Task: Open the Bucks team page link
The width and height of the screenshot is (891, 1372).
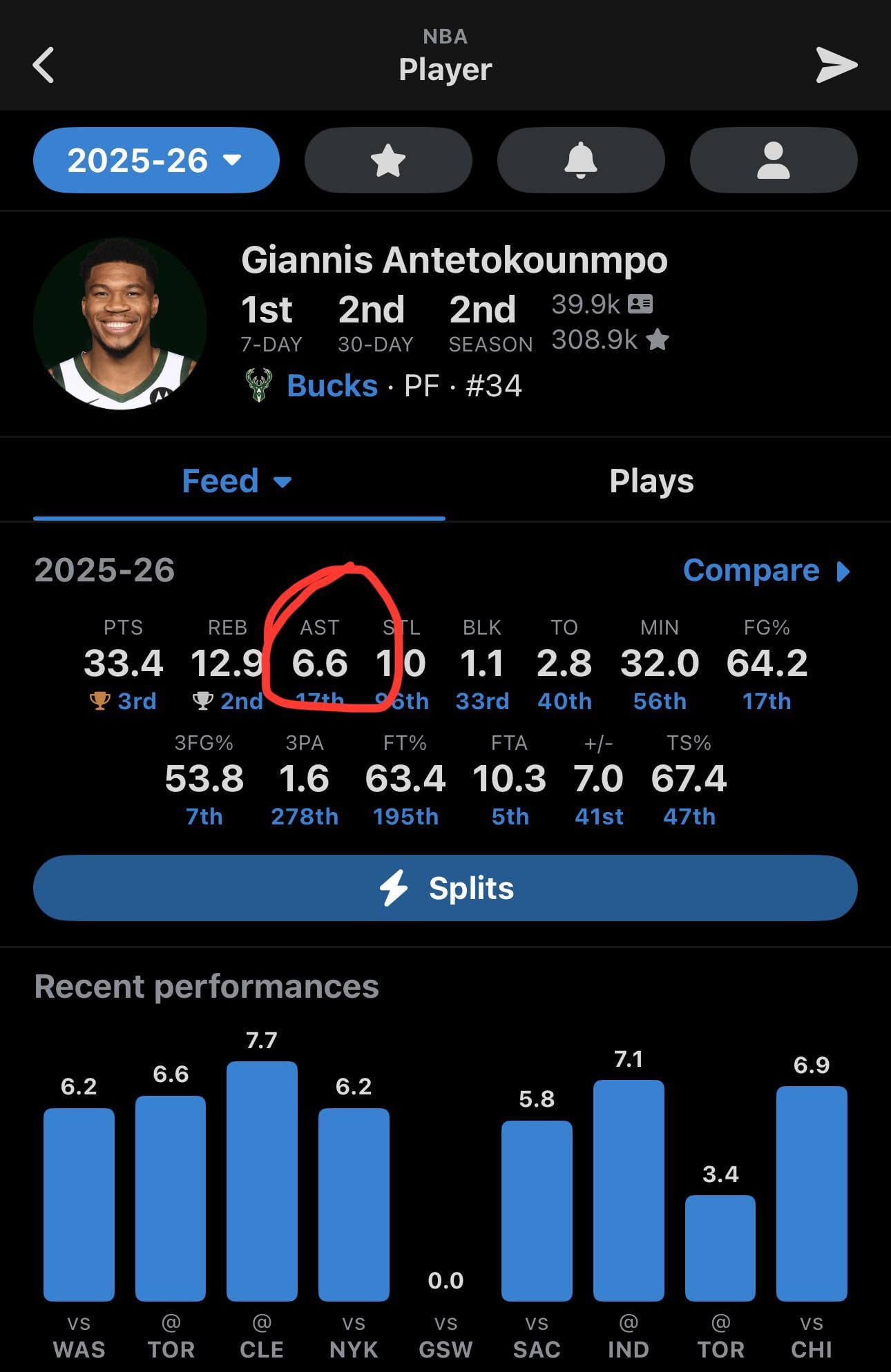Action: (x=332, y=385)
